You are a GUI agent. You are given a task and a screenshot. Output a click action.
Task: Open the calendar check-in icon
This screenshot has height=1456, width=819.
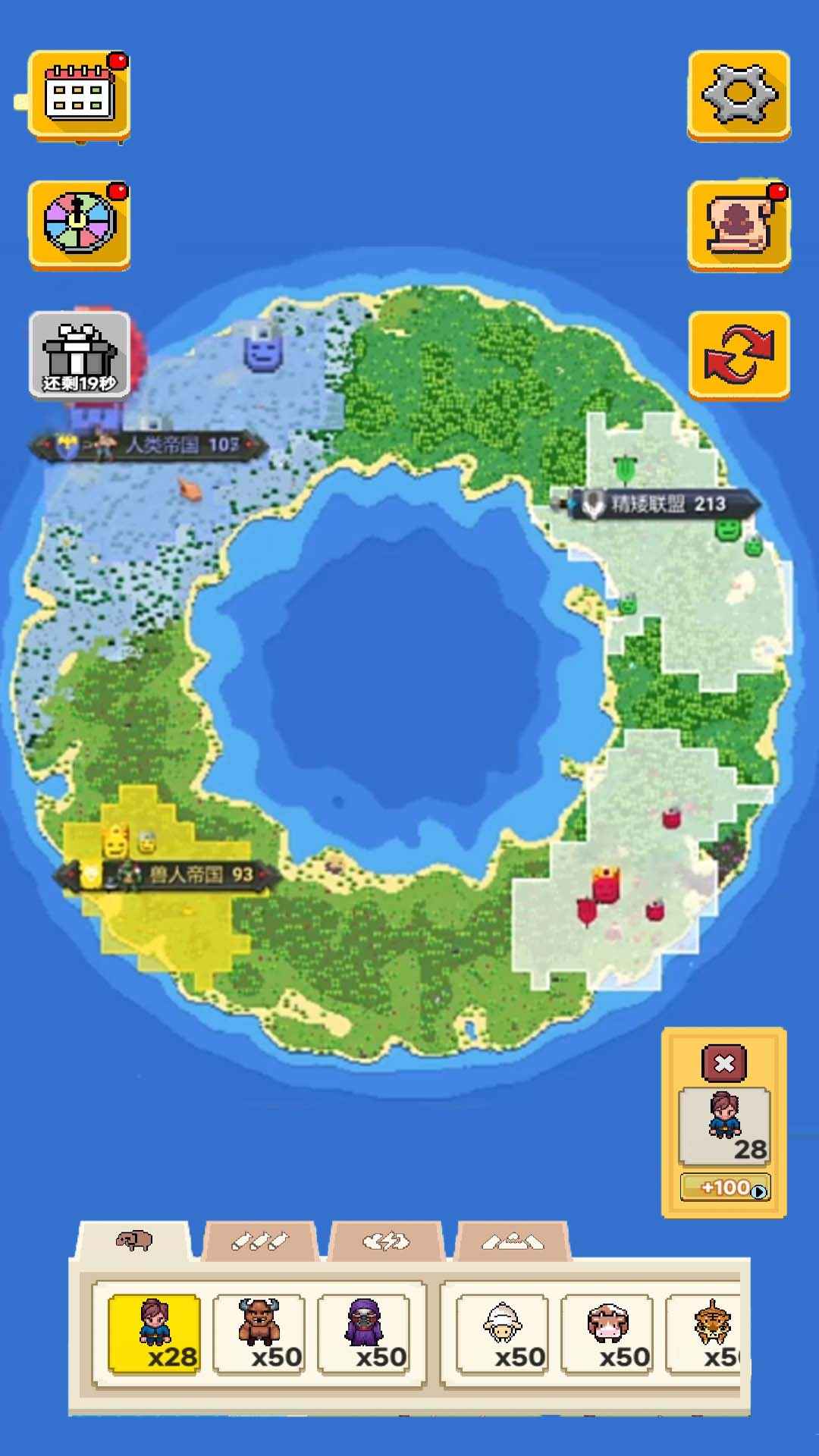(x=79, y=96)
